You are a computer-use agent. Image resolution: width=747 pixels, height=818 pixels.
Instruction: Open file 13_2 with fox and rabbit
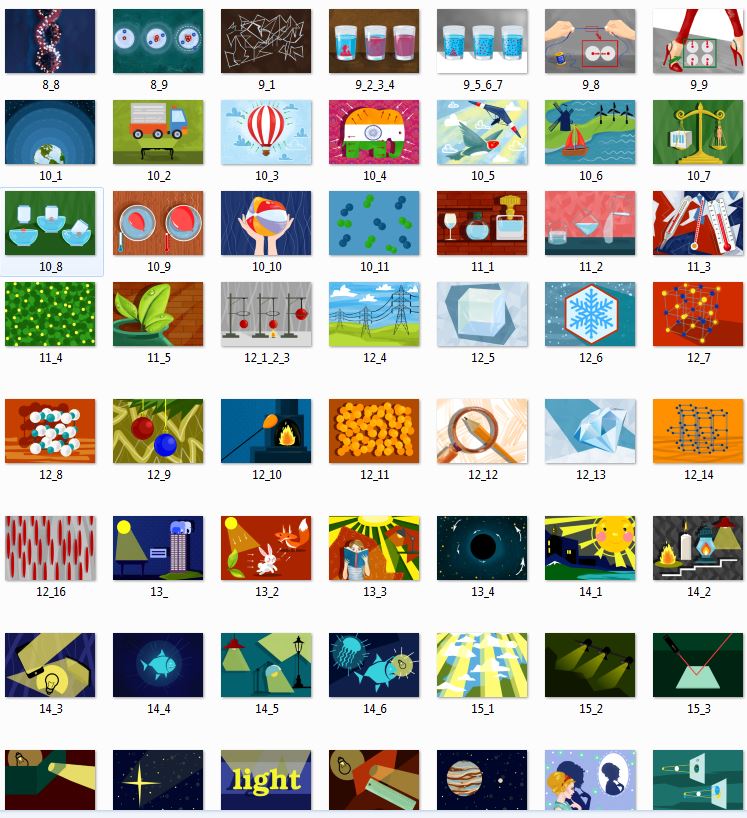[266, 548]
